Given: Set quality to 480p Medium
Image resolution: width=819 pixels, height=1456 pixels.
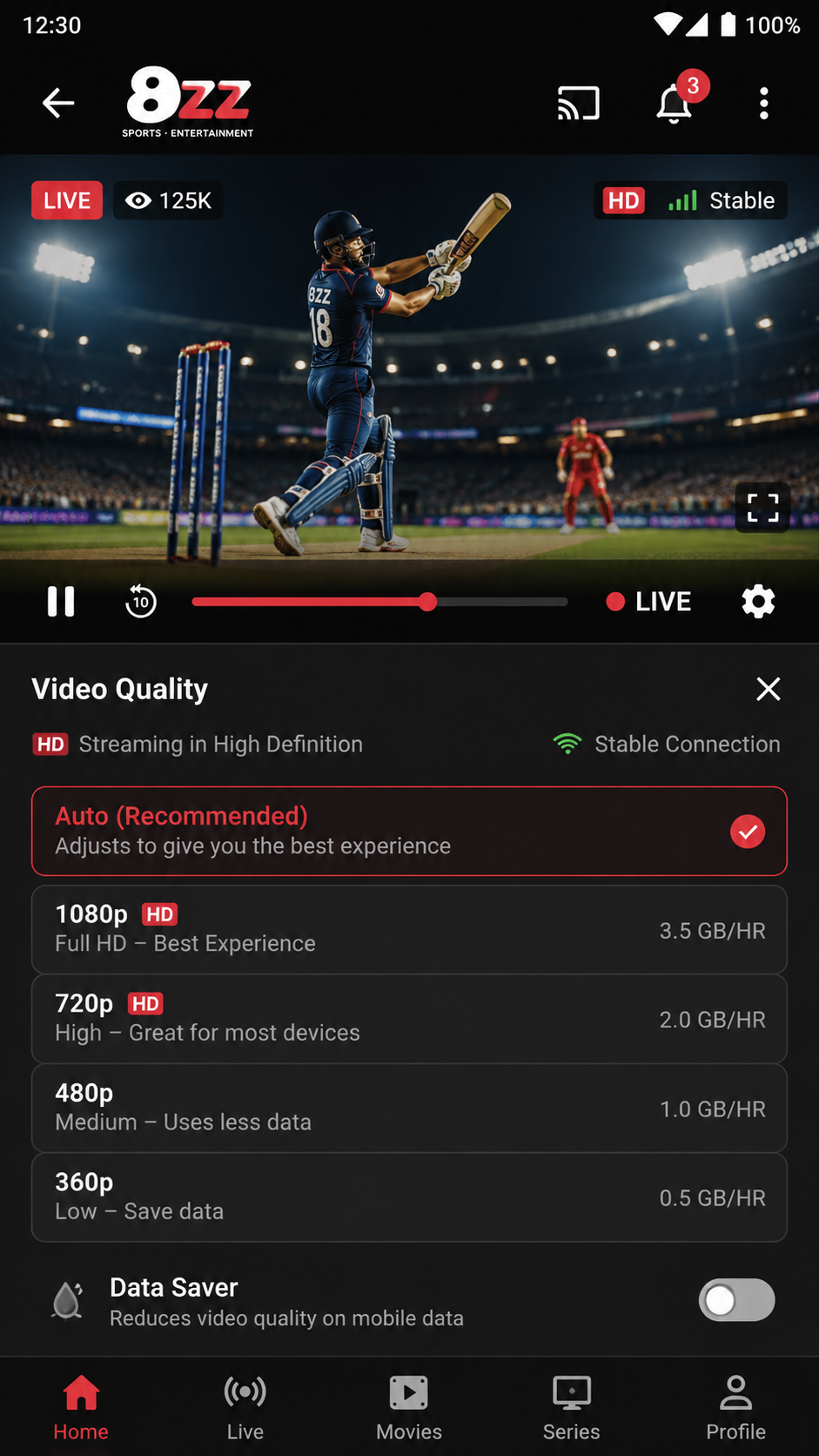Looking at the screenshot, I should (x=409, y=1108).
